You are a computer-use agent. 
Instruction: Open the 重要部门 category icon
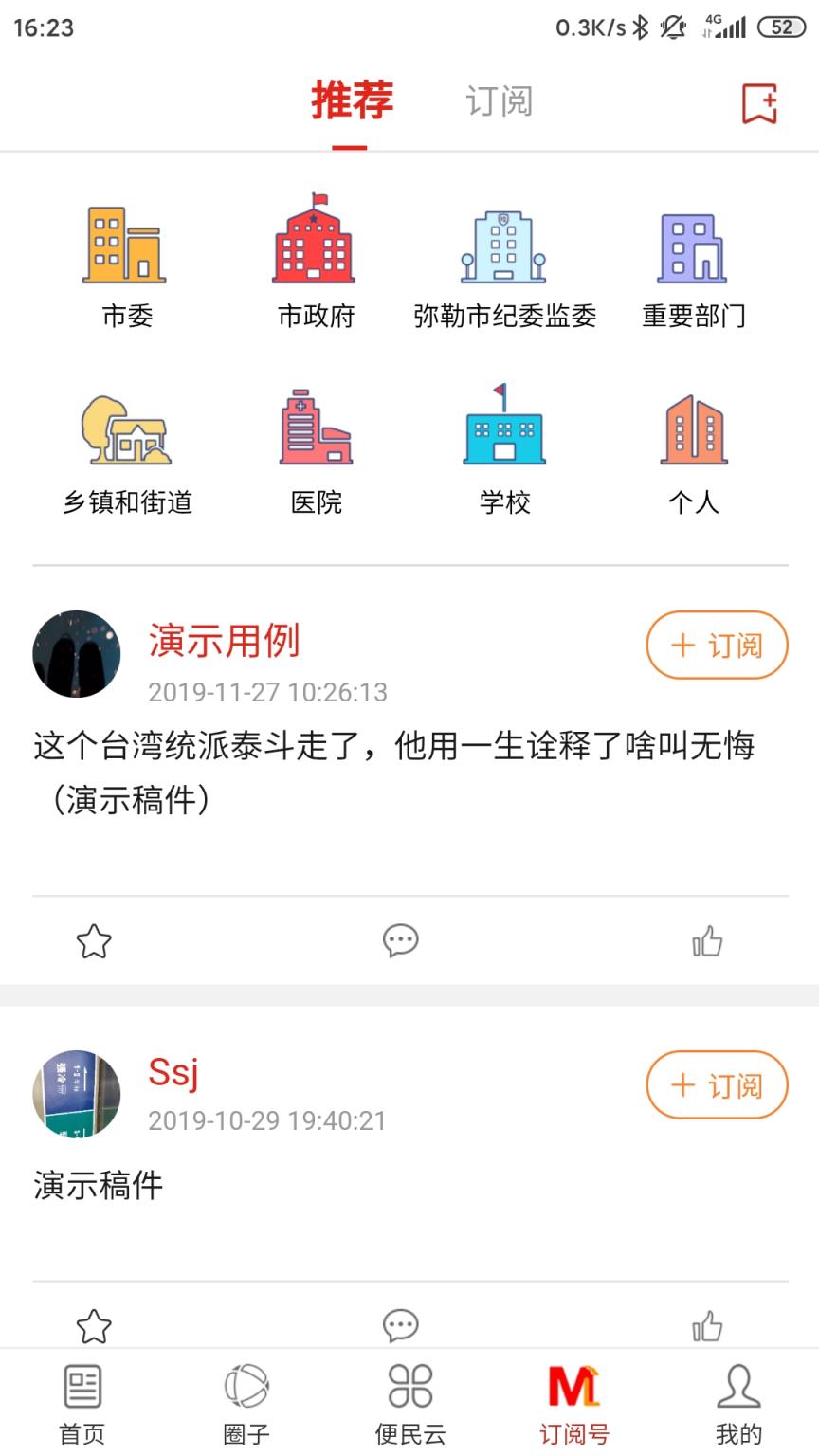693,242
